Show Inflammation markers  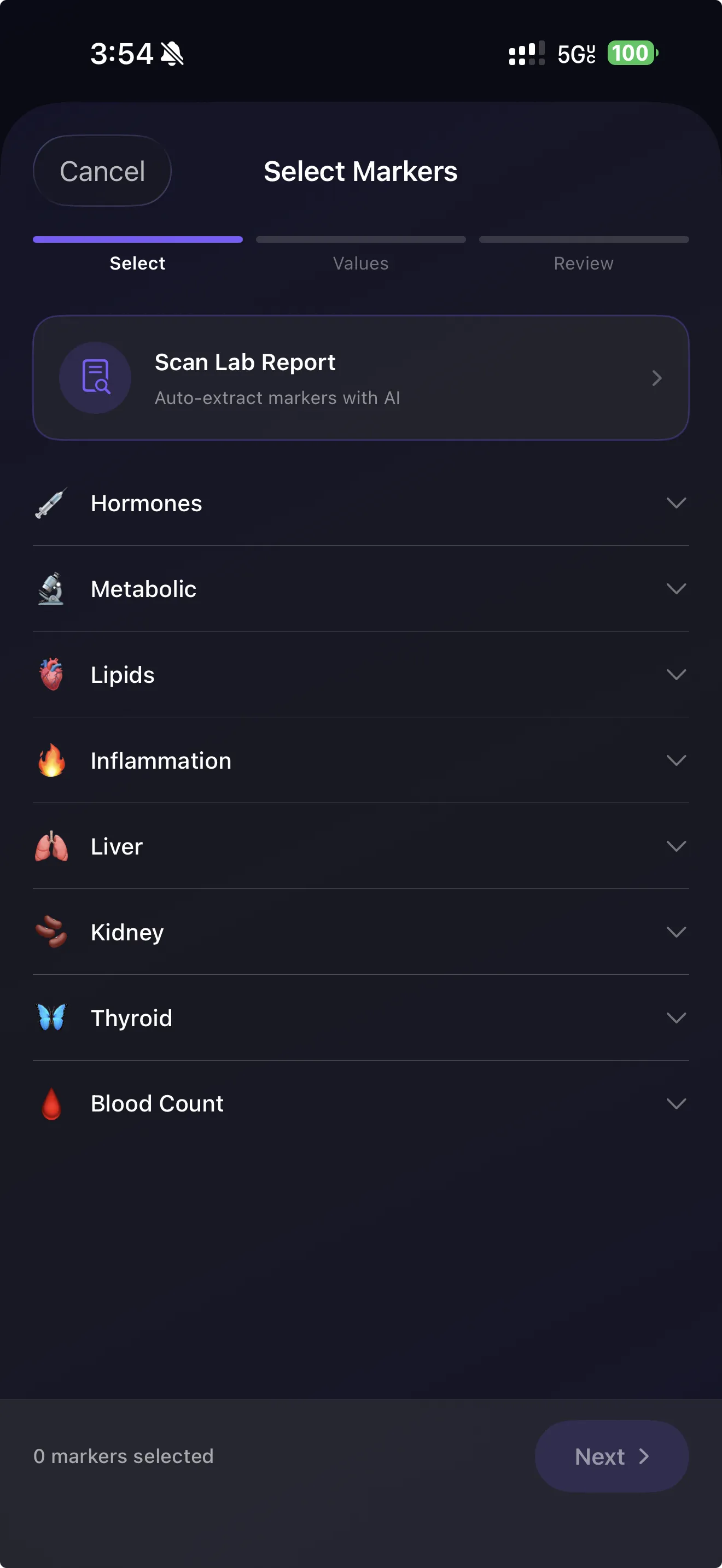click(x=360, y=761)
